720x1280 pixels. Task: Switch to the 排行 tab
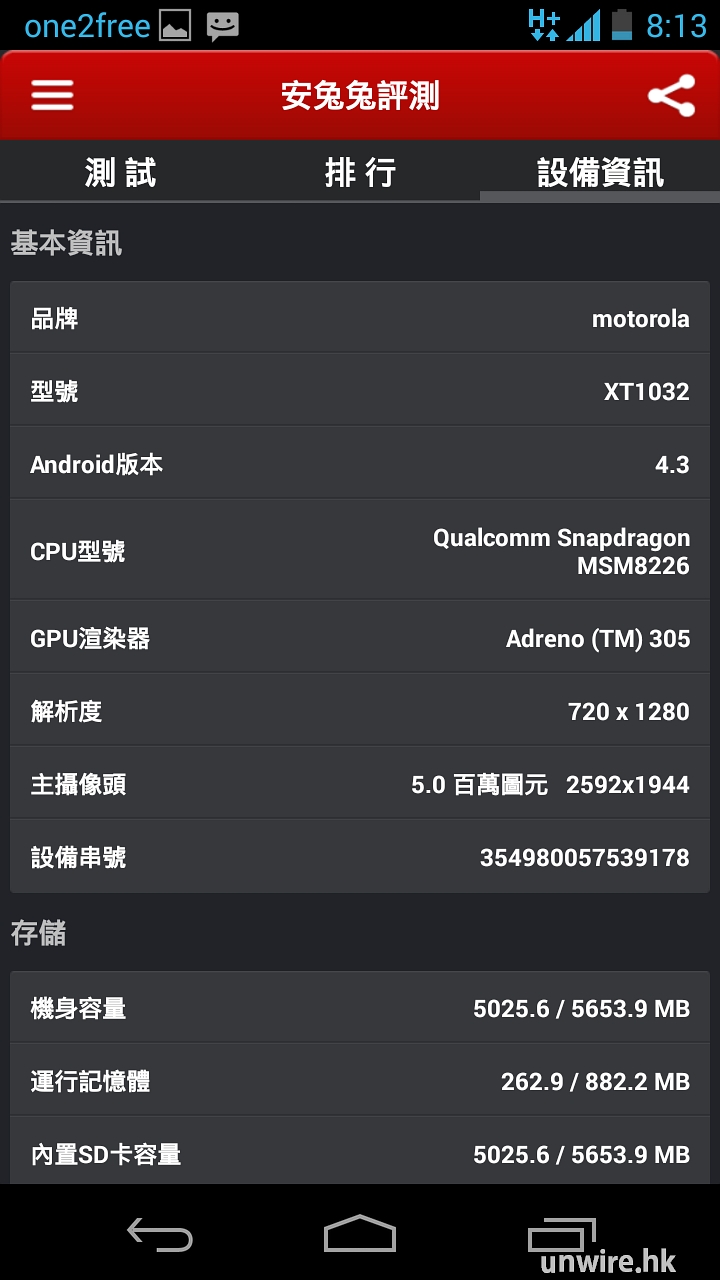(x=360, y=173)
